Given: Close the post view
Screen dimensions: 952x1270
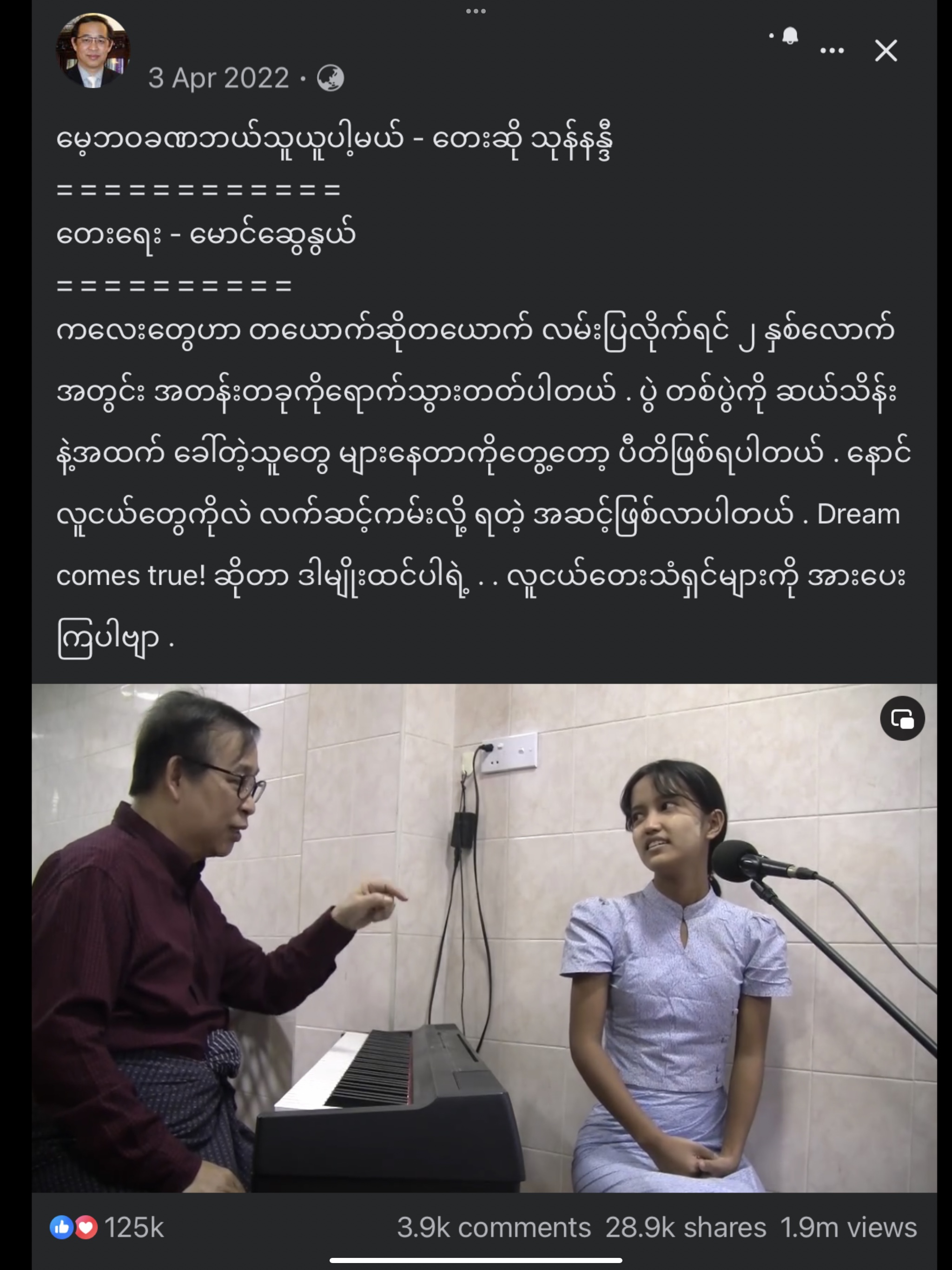Looking at the screenshot, I should coord(886,51).
